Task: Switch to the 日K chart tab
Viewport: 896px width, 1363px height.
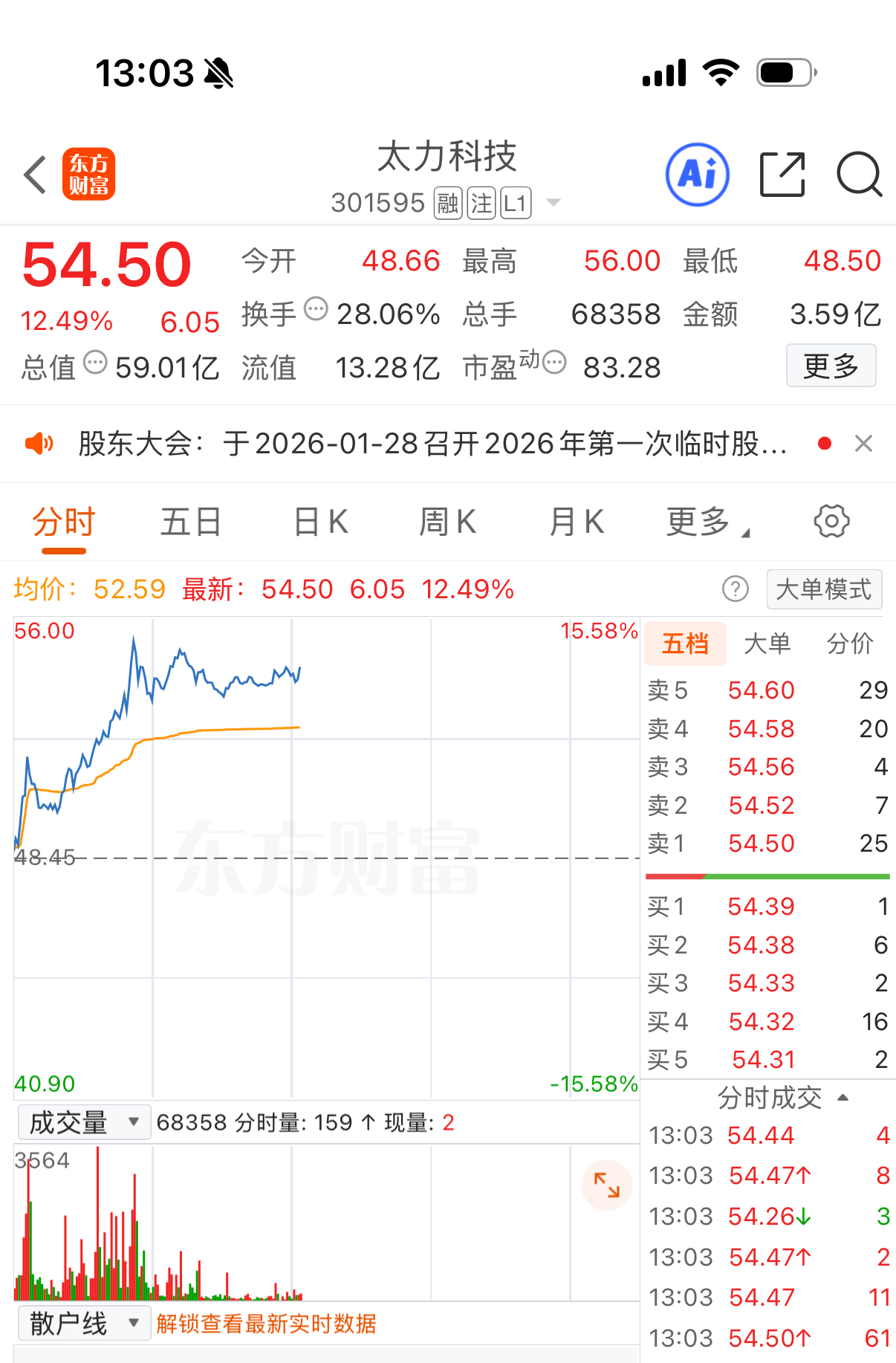Action: tap(320, 522)
